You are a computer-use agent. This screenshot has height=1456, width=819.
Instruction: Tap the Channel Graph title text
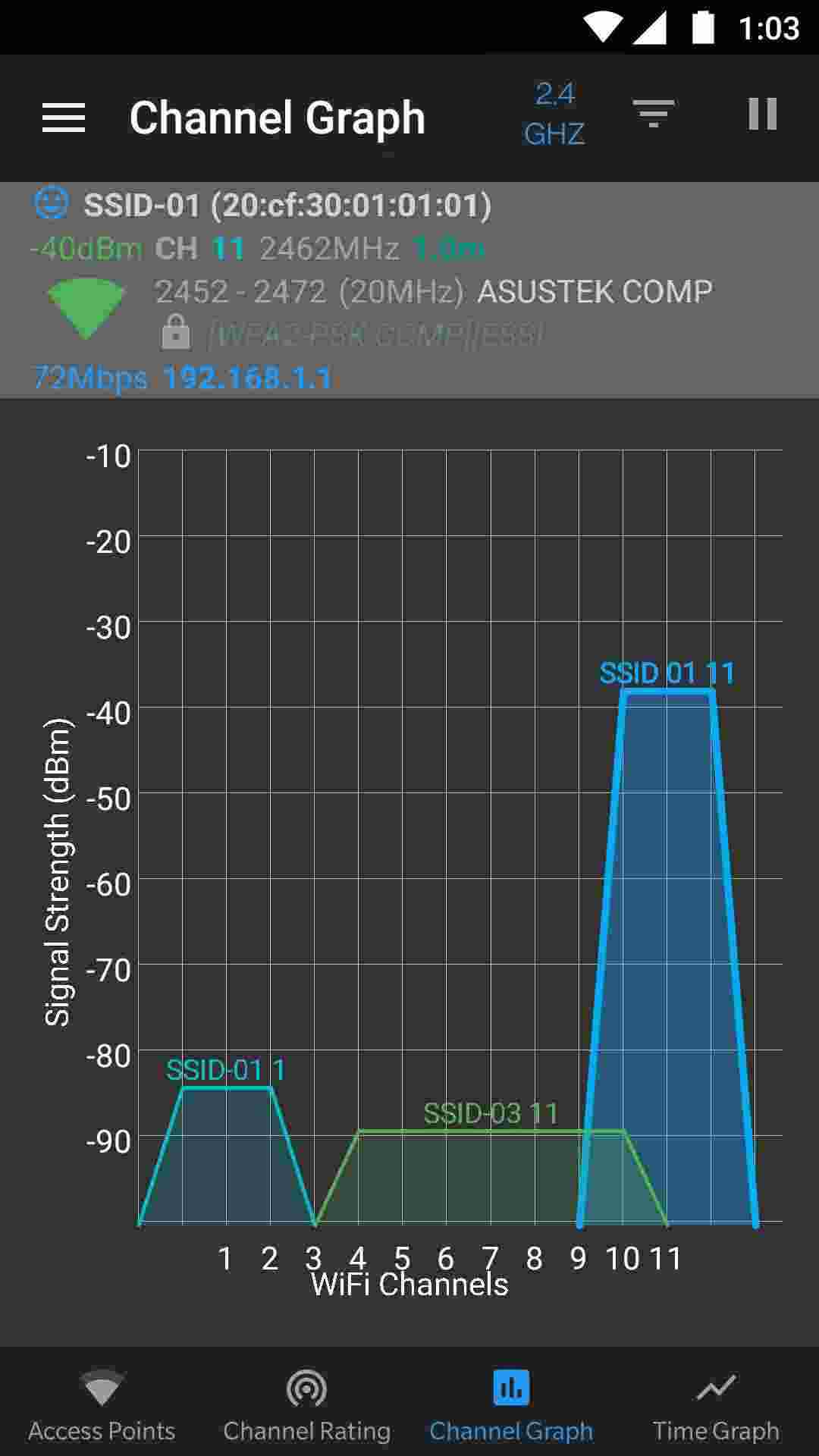coord(276,118)
